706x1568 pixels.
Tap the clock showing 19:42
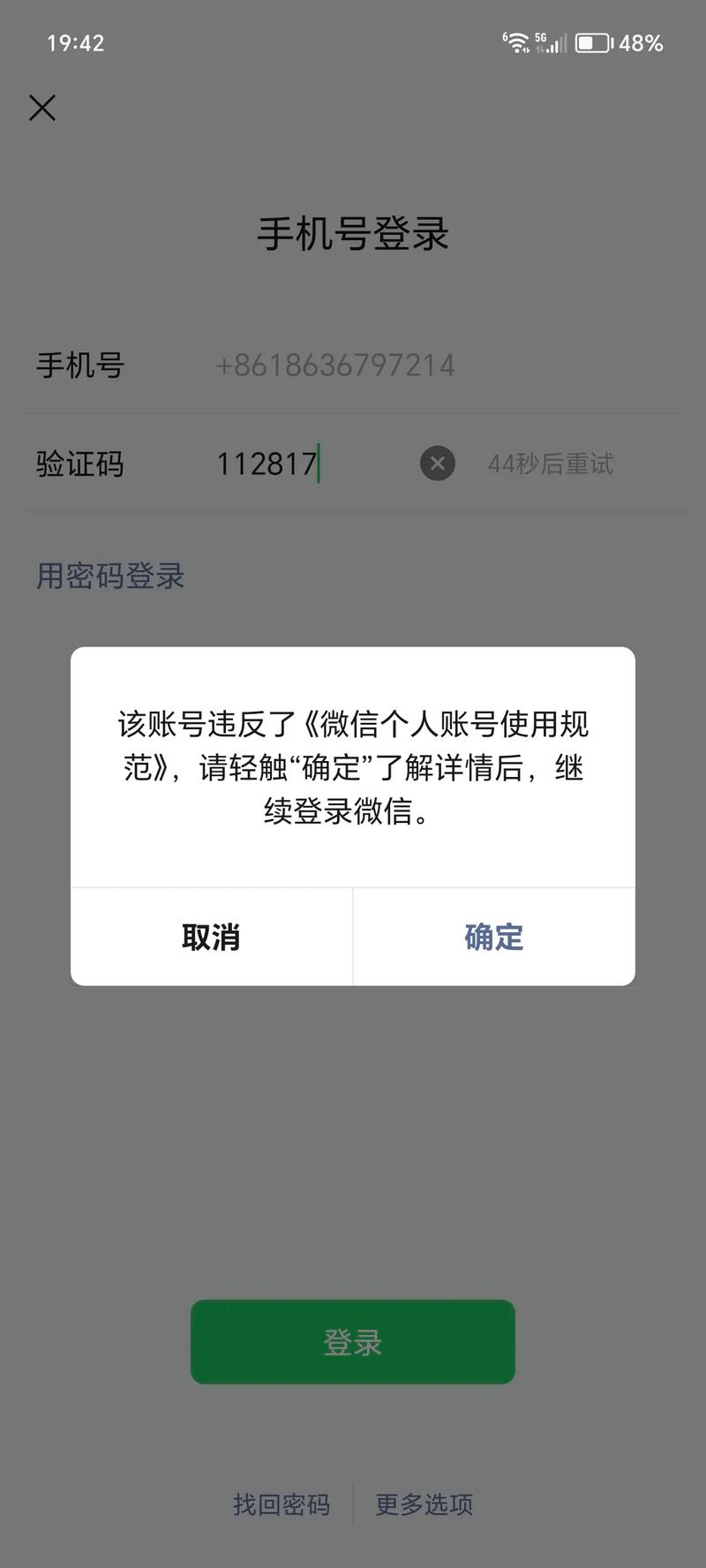[x=76, y=42]
